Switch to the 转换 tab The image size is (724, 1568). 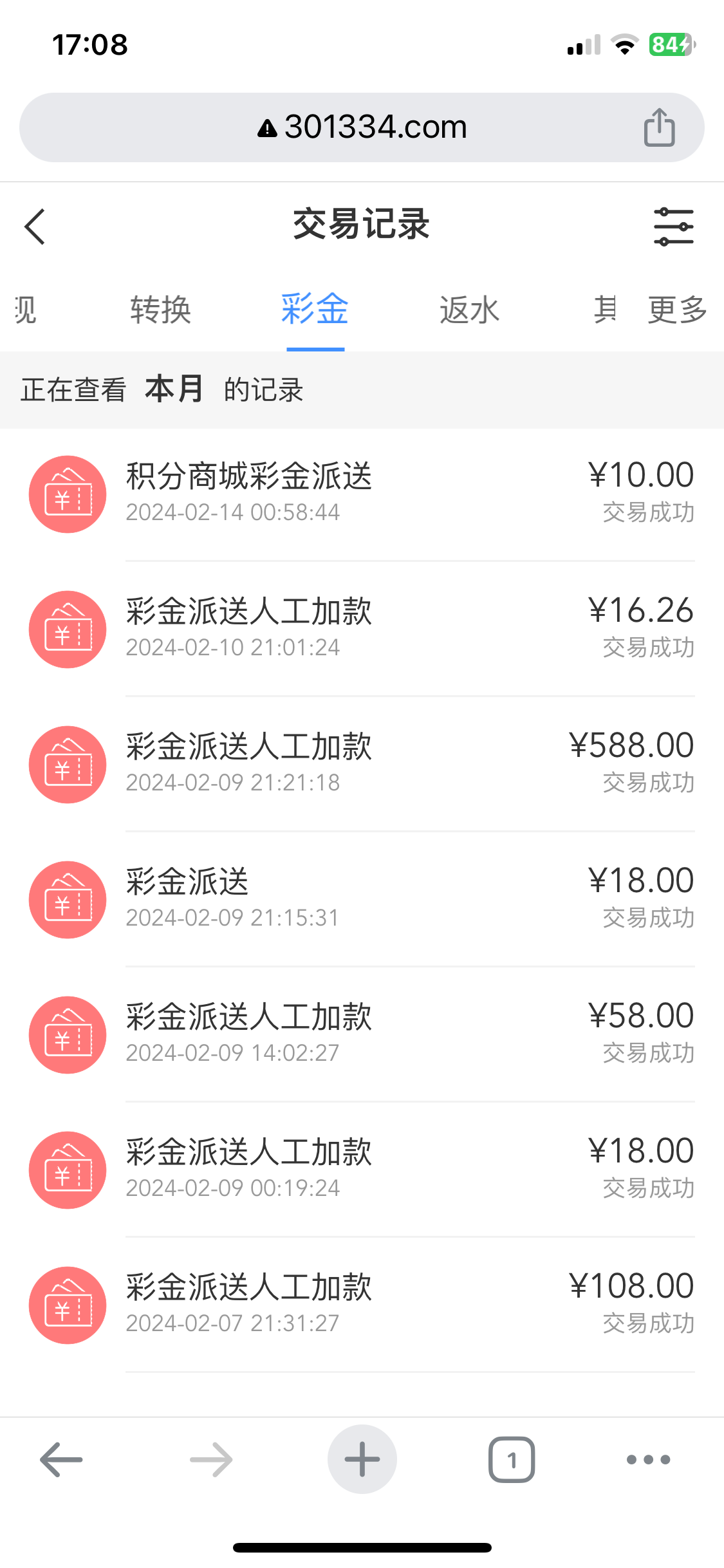pyautogui.click(x=160, y=310)
